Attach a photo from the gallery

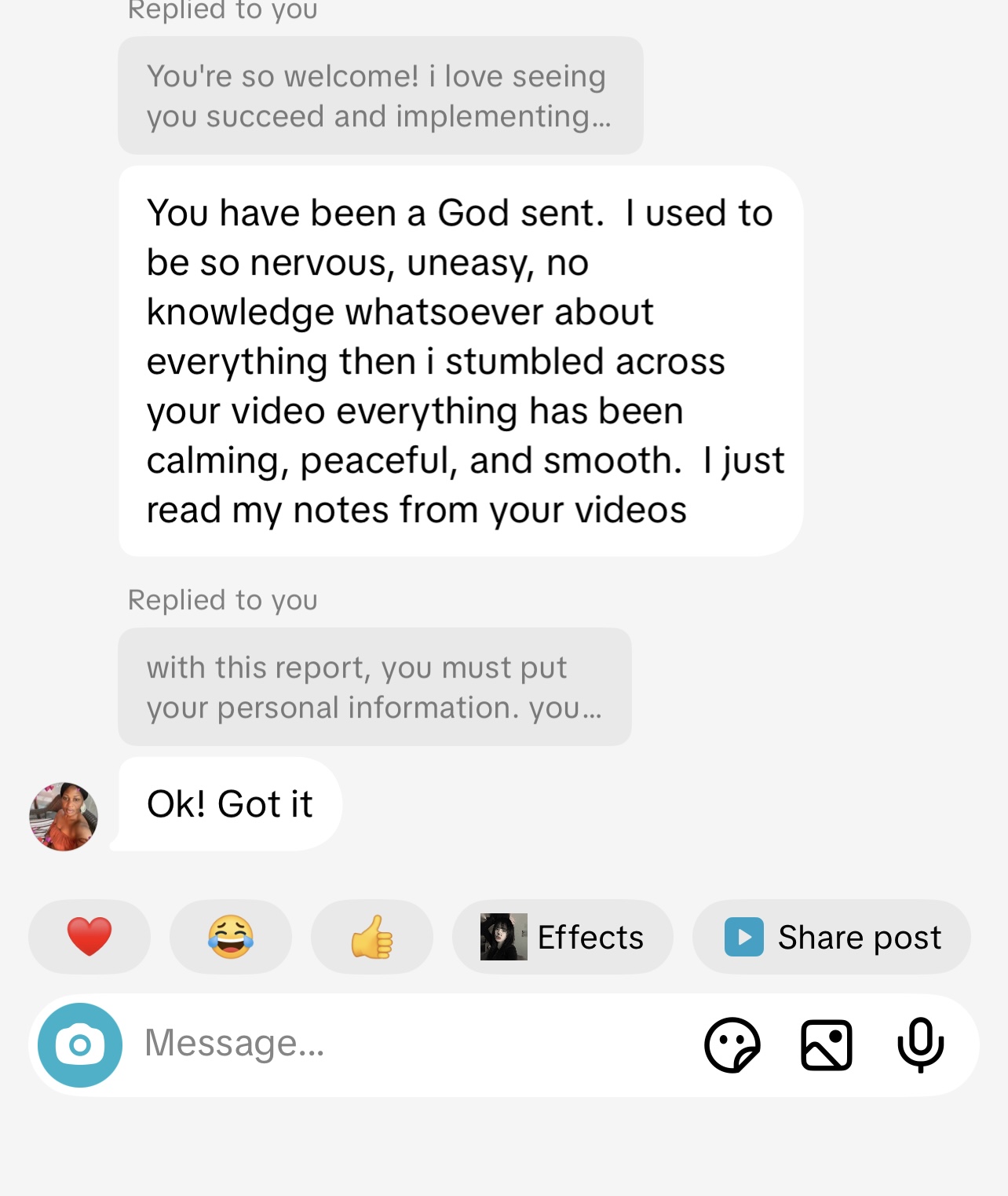coord(826,1044)
